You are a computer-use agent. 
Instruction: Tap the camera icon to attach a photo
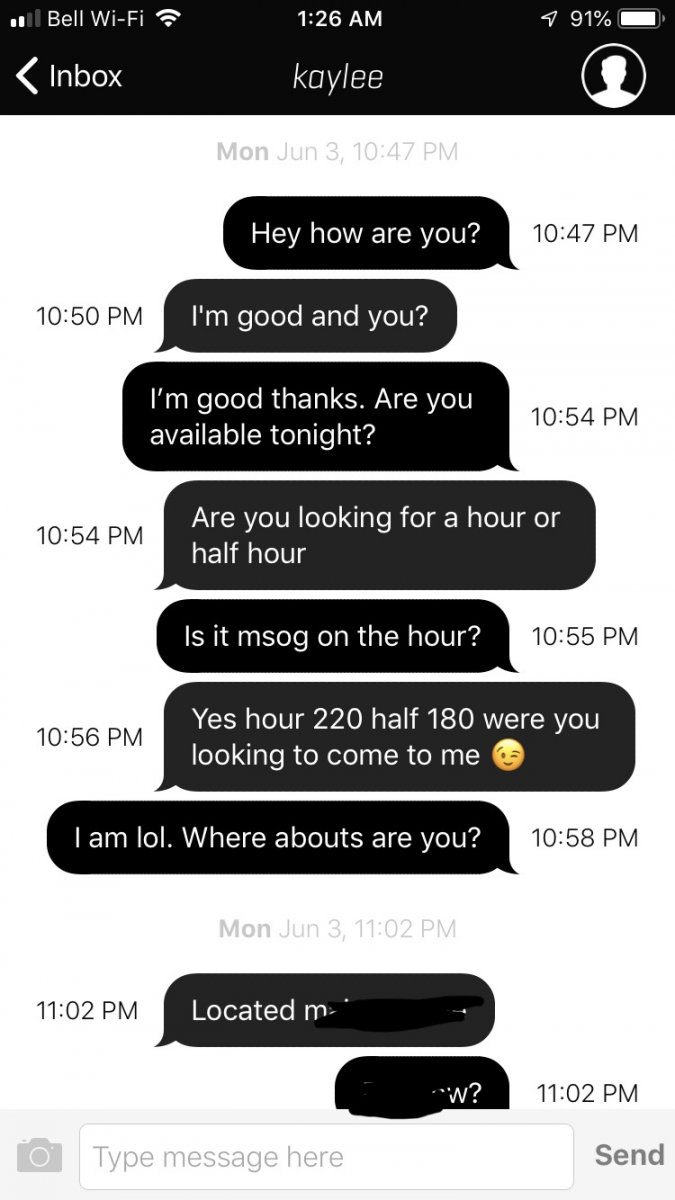[41, 1157]
